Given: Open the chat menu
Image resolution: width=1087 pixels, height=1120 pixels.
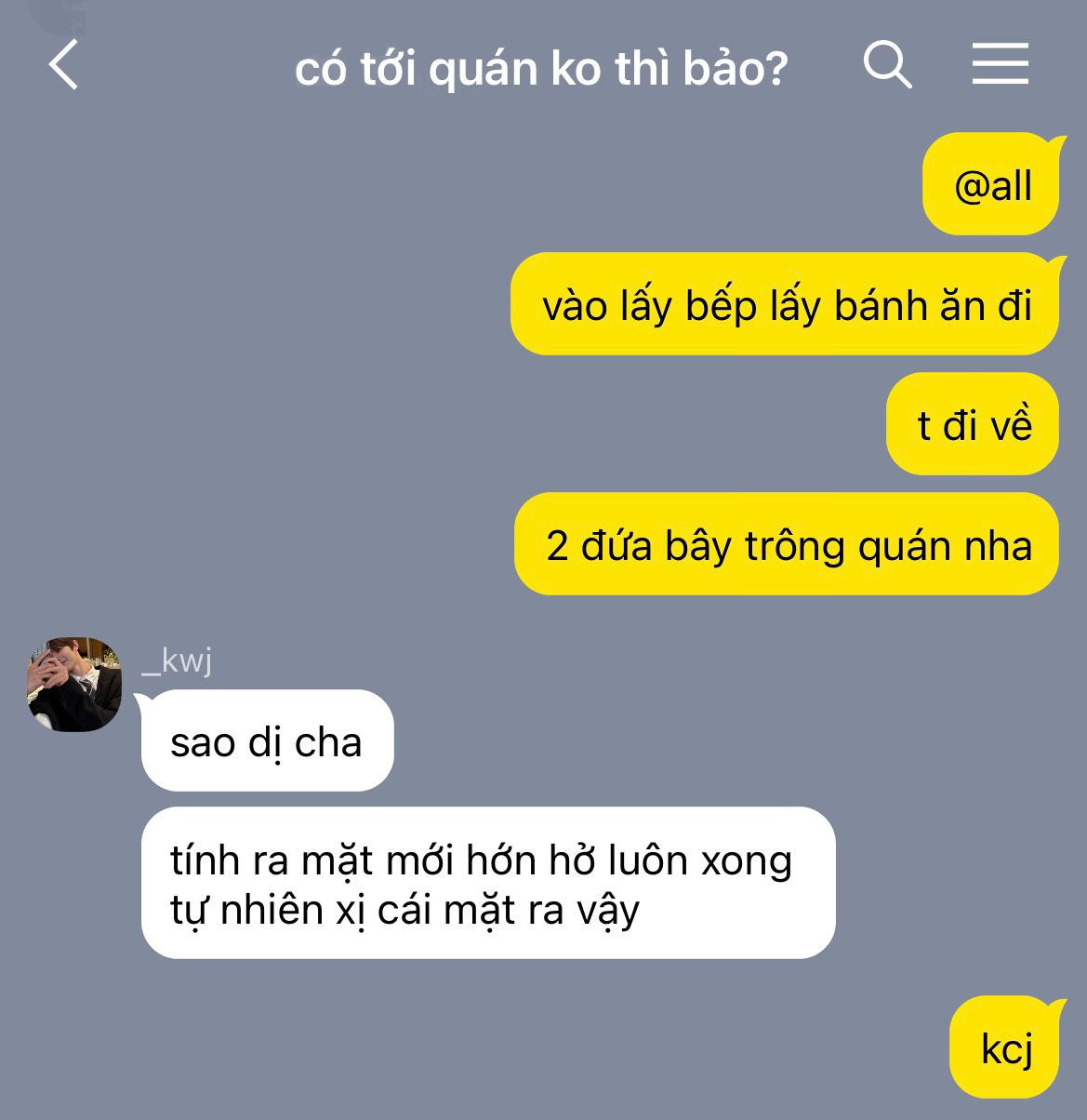Looking at the screenshot, I should coord(1000,64).
